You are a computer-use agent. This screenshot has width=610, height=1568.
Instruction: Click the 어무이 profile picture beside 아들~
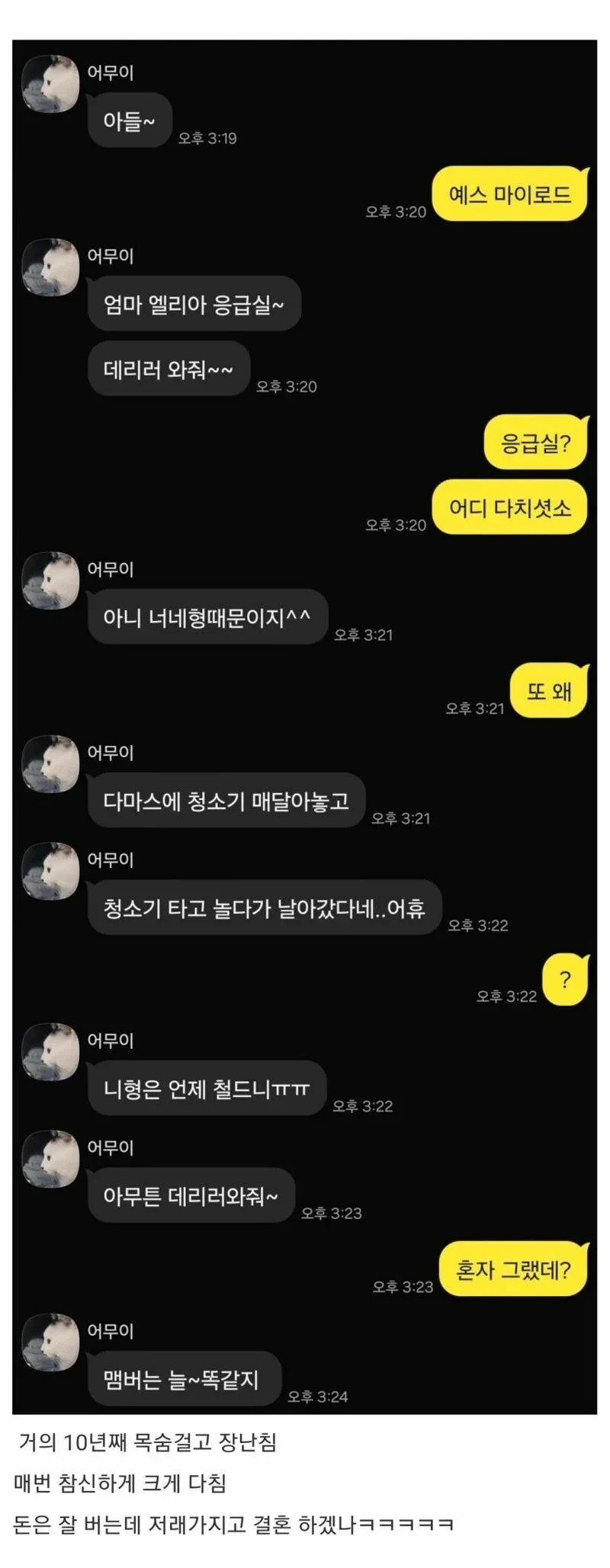coord(49,84)
